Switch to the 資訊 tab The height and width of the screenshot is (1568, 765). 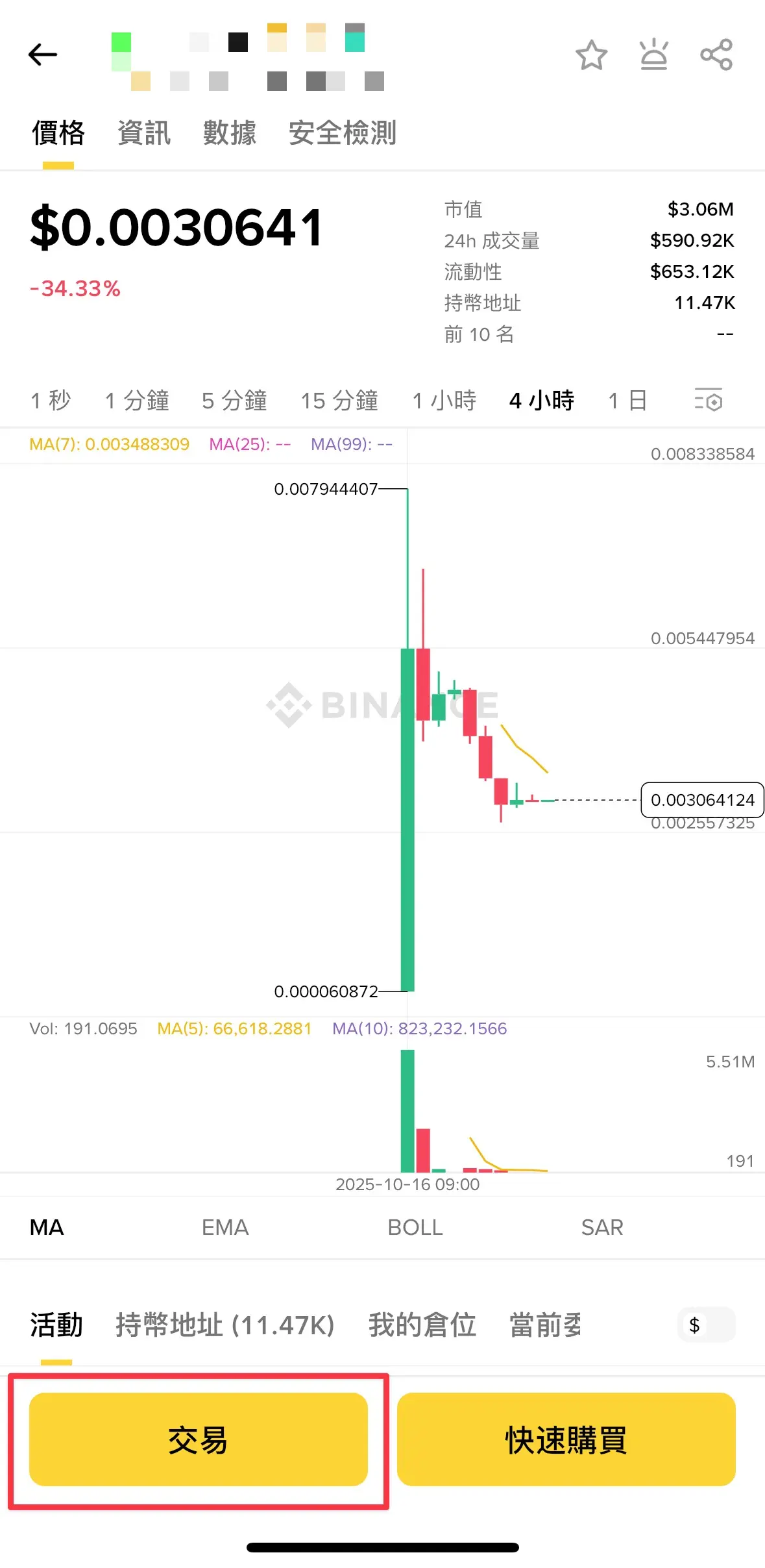point(144,133)
